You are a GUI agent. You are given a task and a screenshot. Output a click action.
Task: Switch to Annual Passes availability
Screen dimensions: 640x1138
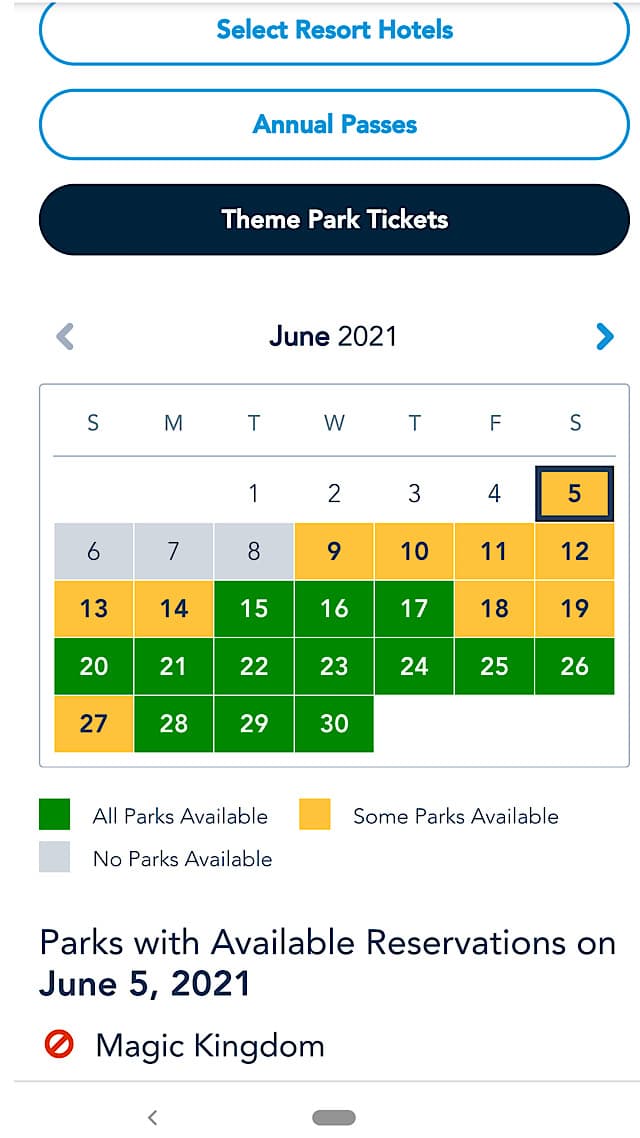(x=334, y=125)
